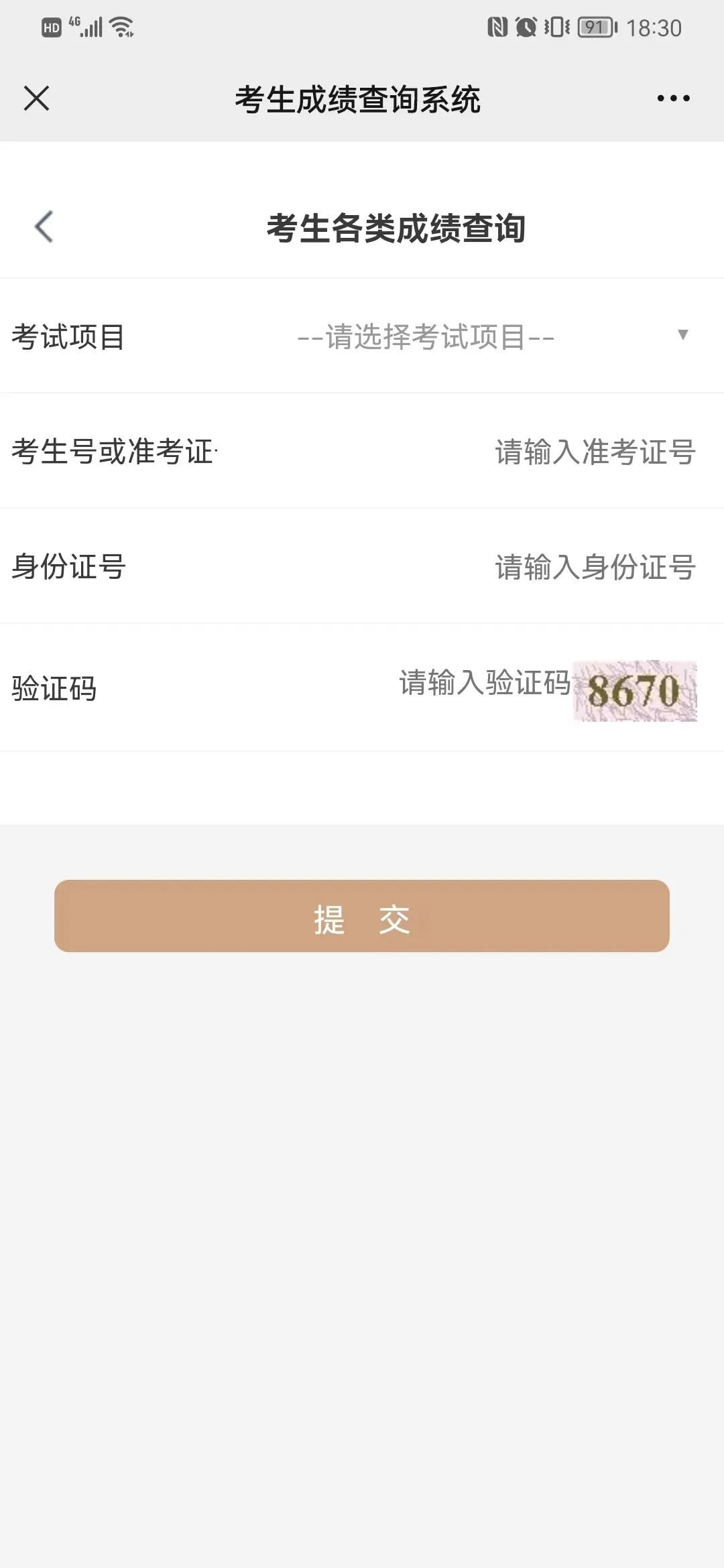The image size is (724, 1568).
Task: Refresh the 8670 captcha image
Action: 635,691
